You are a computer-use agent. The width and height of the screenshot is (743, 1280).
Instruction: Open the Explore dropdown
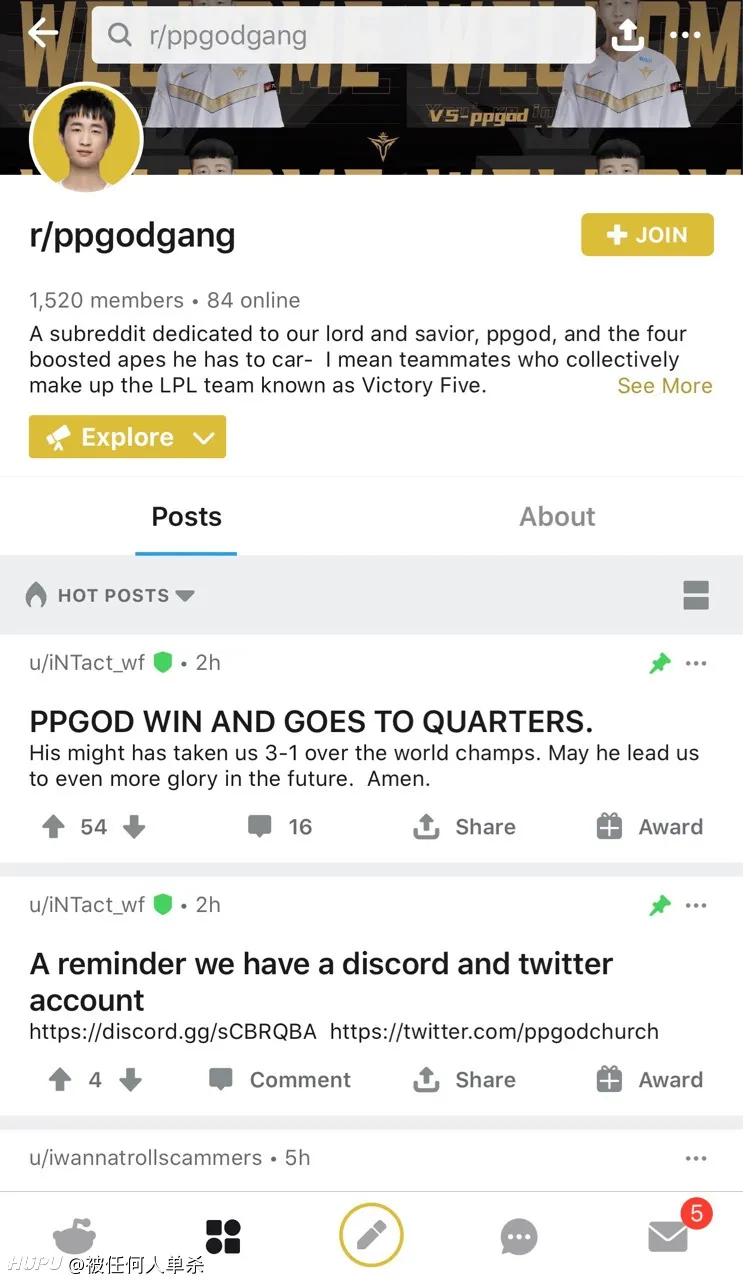(127, 437)
